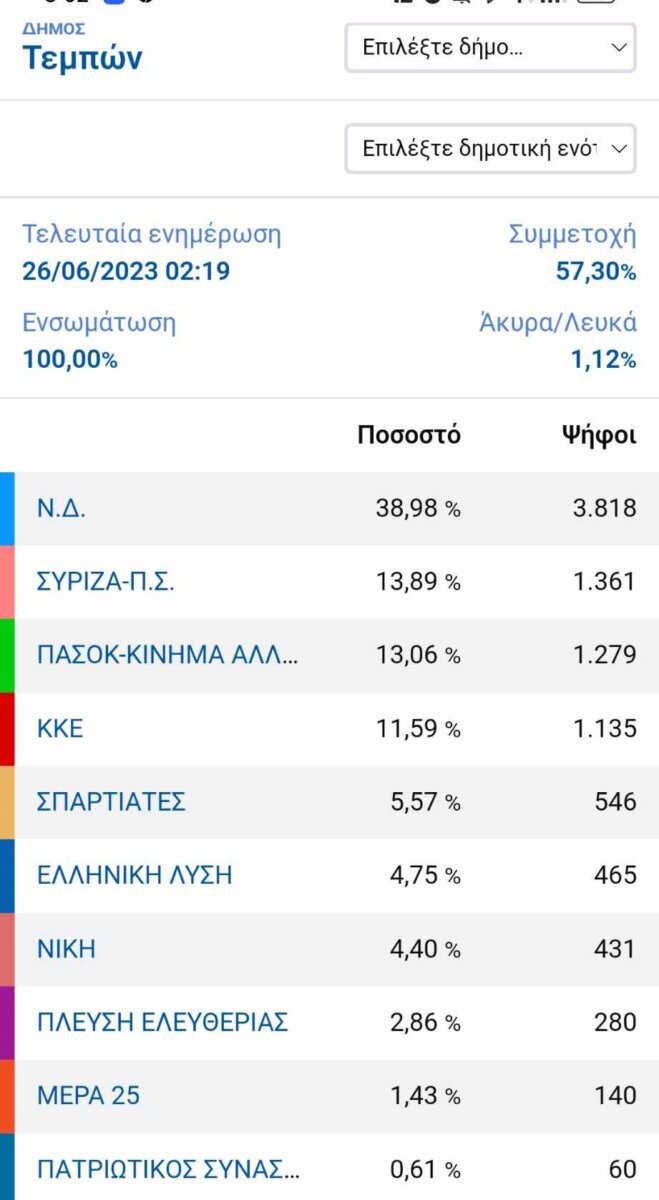Expand the 'Επιλέξτε δημοτική ενότητα' dropdown

[490, 149]
